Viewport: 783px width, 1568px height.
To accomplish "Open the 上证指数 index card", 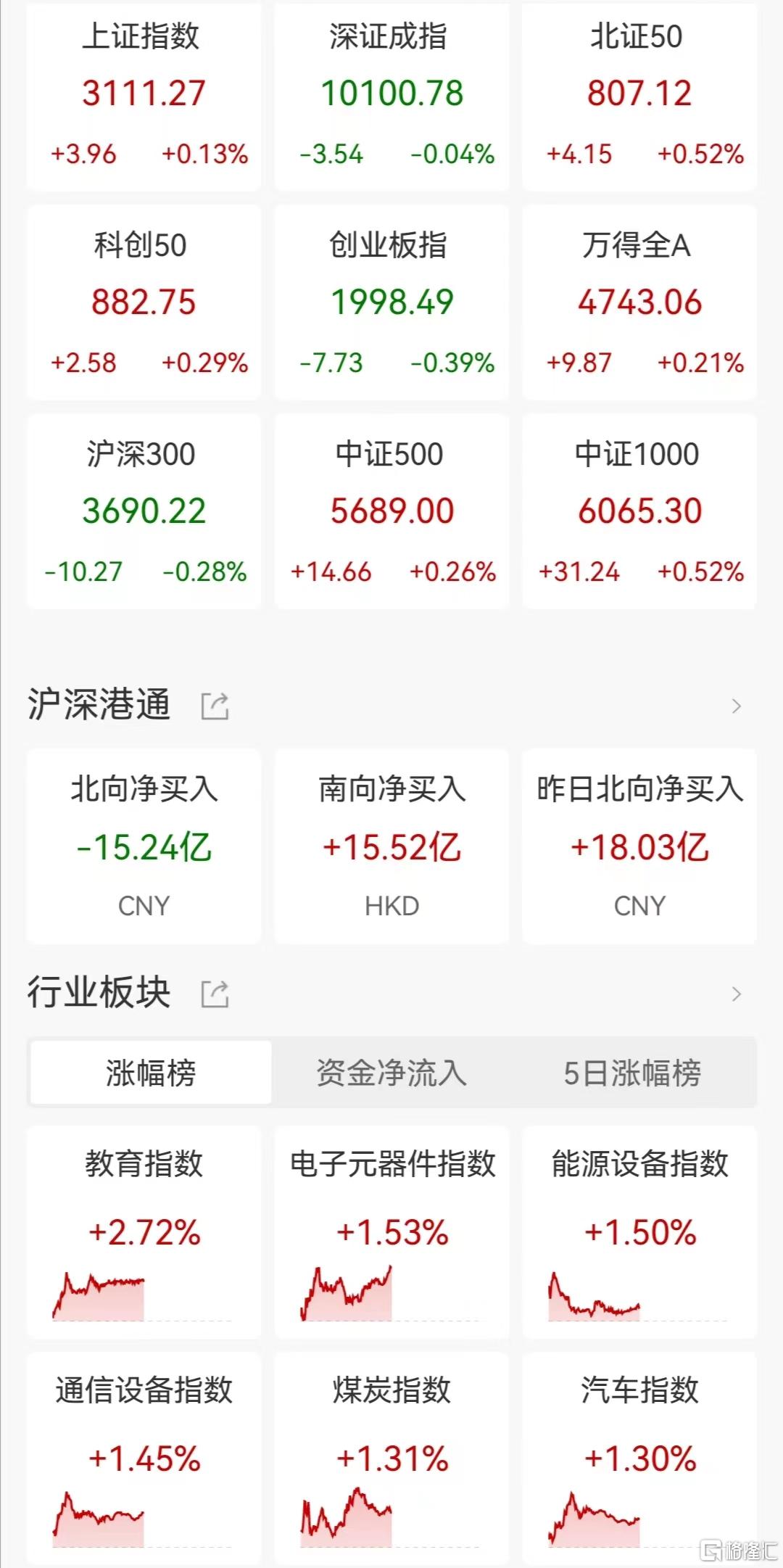I will (x=144, y=95).
